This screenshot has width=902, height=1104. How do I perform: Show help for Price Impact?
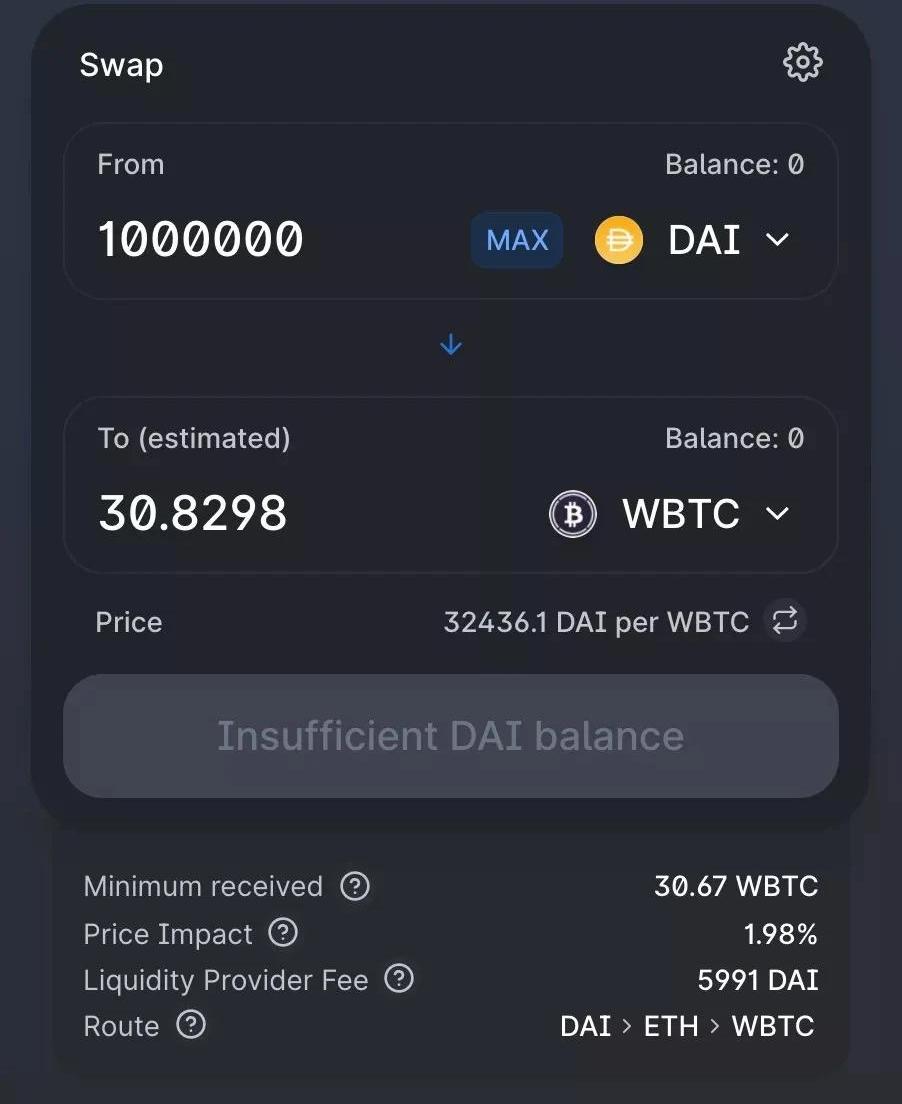pyautogui.click(x=284, y=934)
